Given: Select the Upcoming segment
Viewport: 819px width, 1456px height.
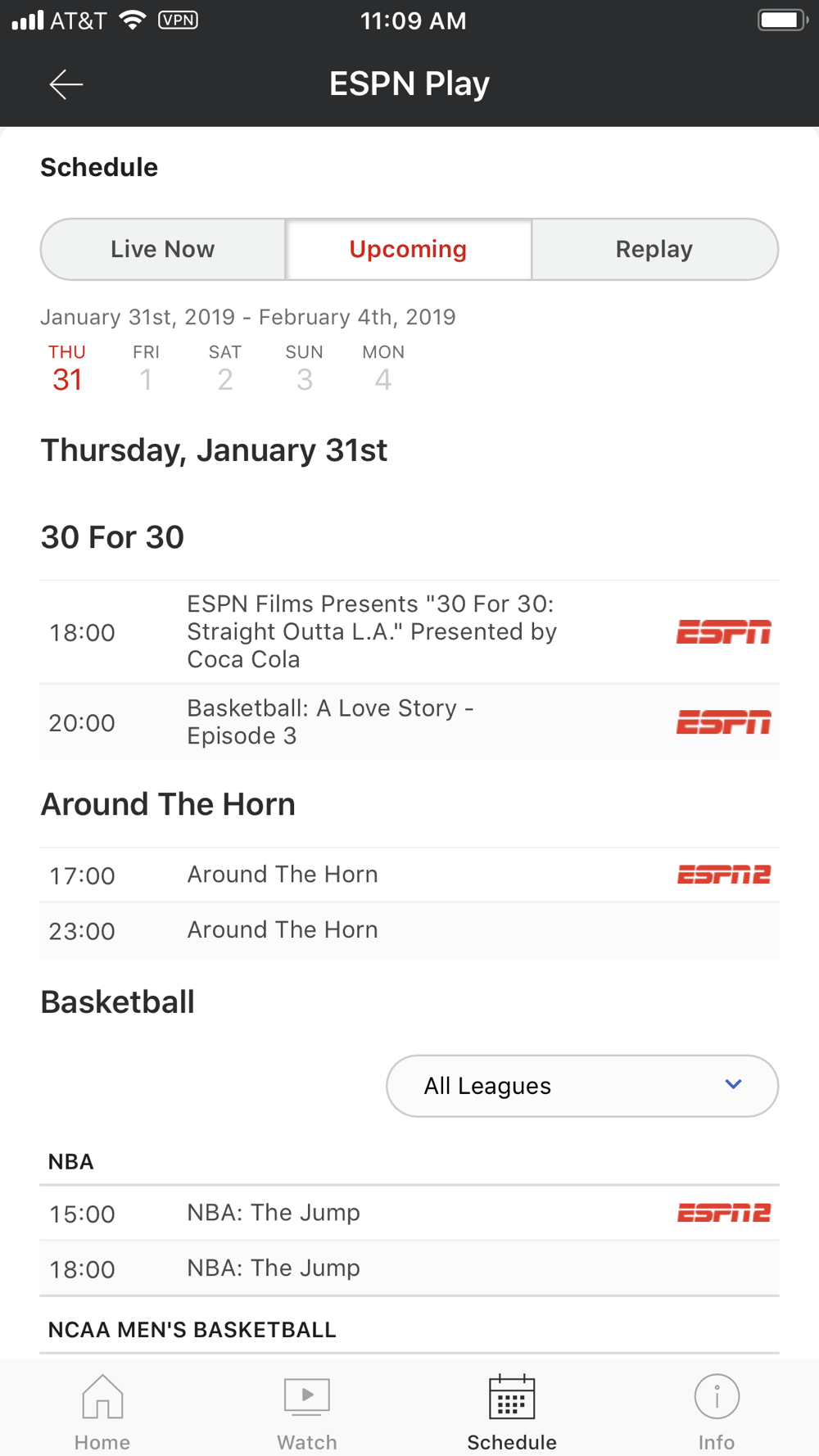Looking at the screenshot, I should point(409,249).
